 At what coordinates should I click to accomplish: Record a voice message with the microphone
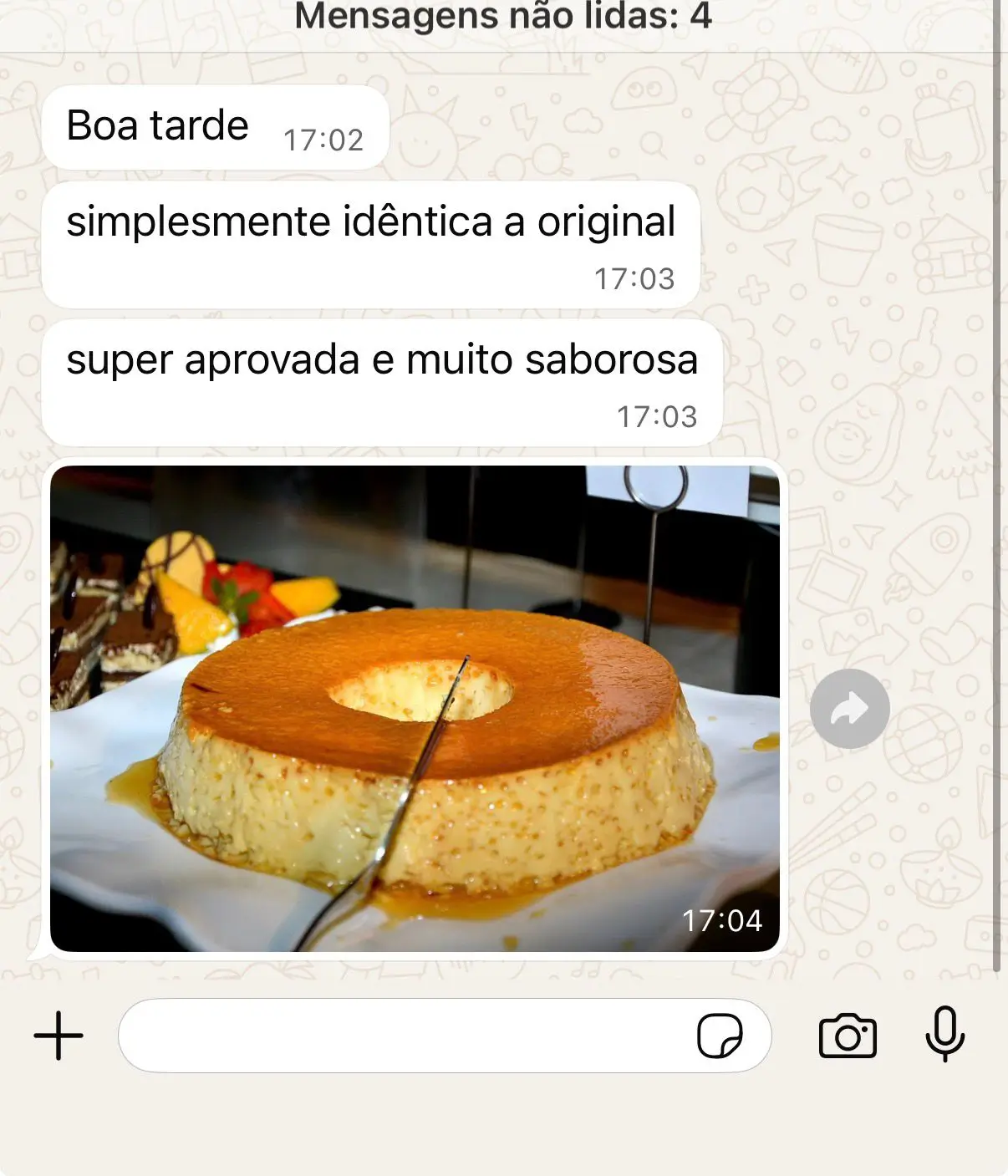tap(944, 1034)
